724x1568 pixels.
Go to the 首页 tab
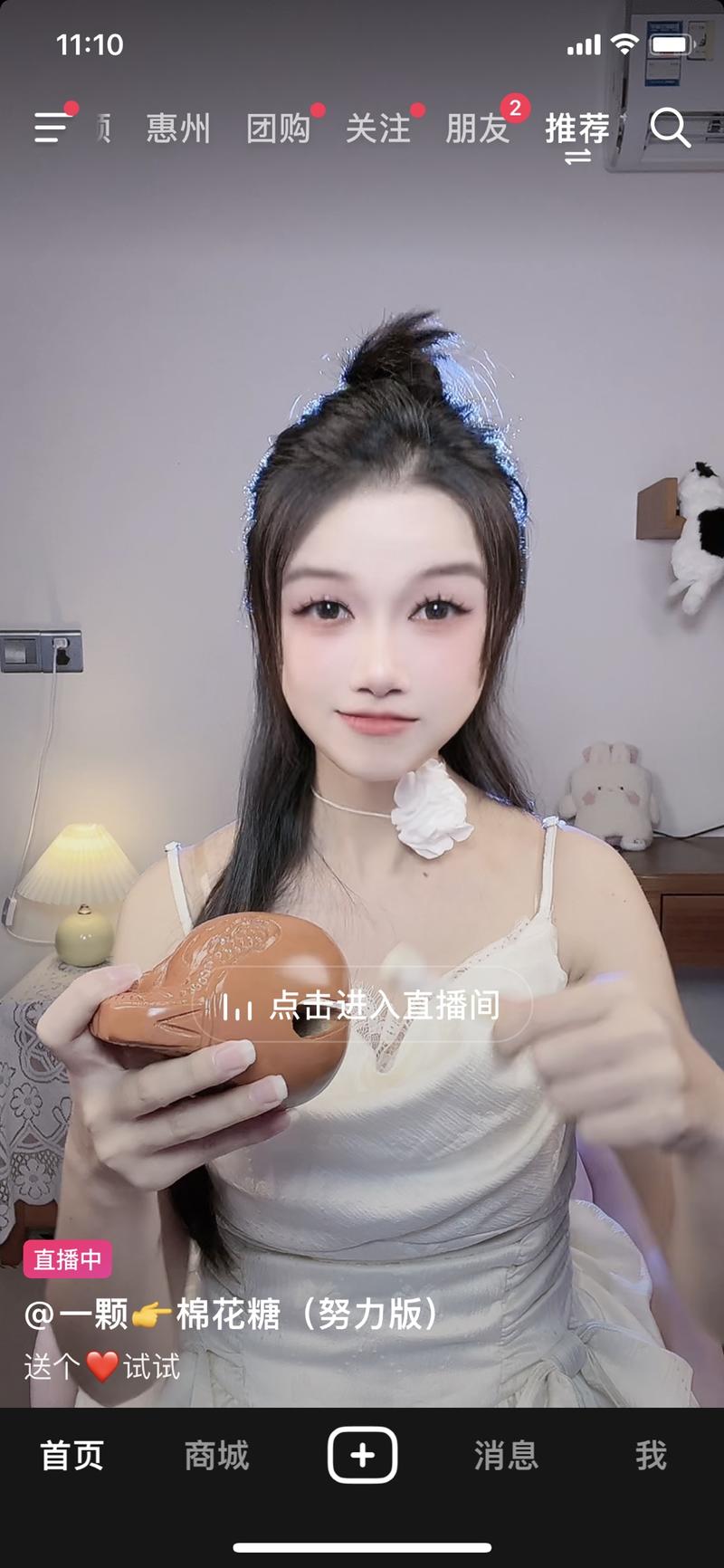pos(72,1456)
